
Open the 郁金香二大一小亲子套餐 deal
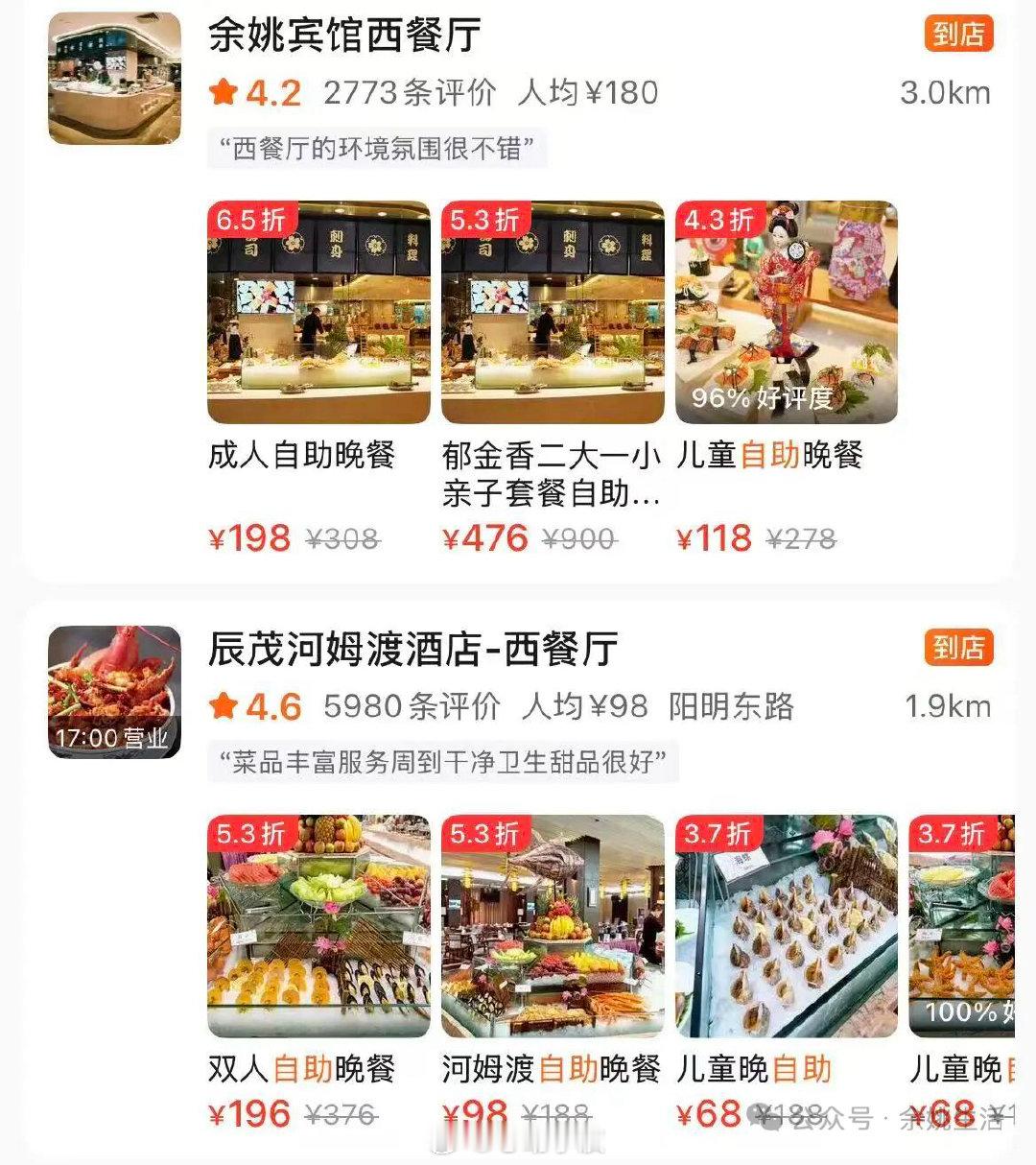click(x=553, y=313)
